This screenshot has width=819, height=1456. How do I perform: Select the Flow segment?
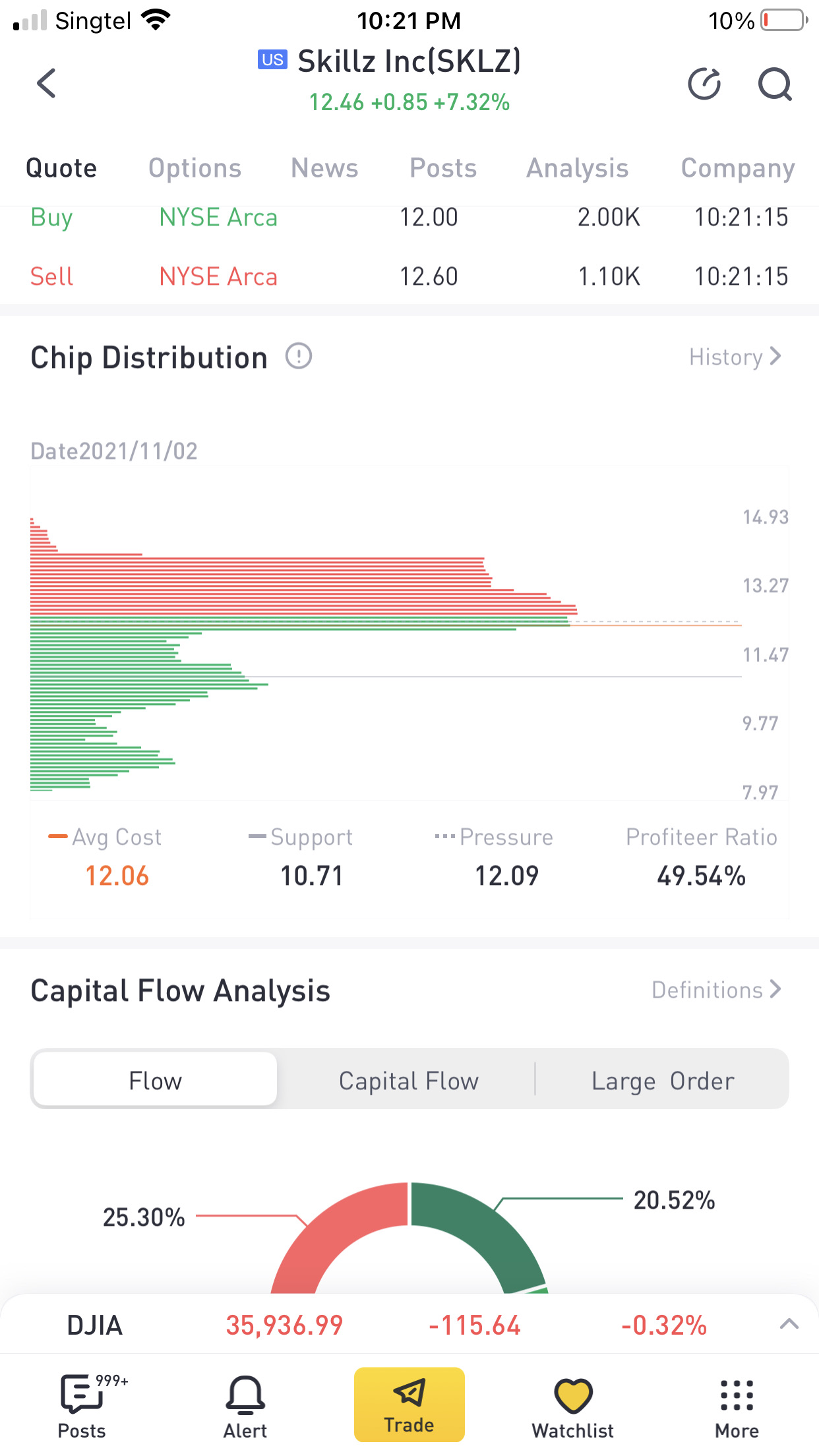pos(156,1081)
